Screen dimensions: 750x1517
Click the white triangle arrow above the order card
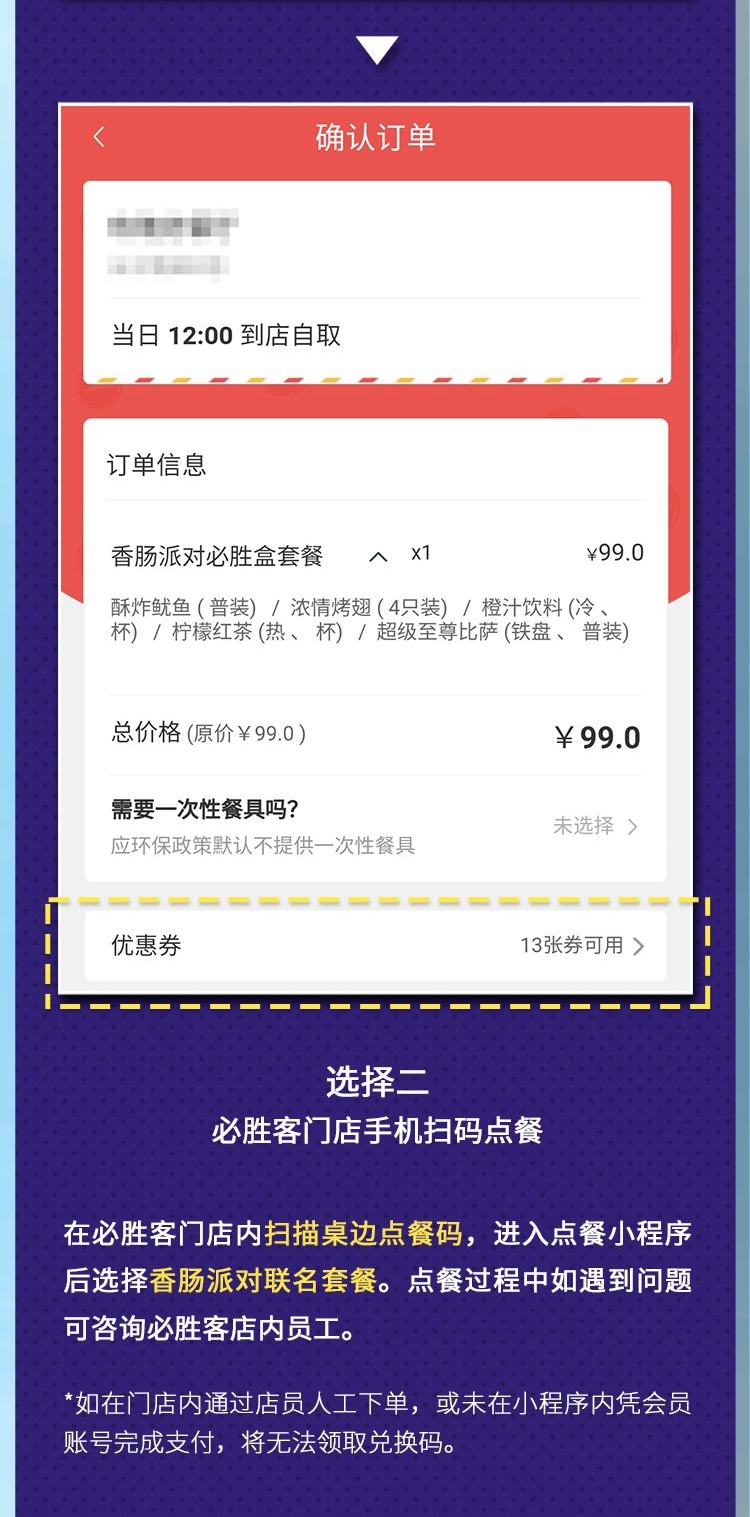[x=375, y=48]
